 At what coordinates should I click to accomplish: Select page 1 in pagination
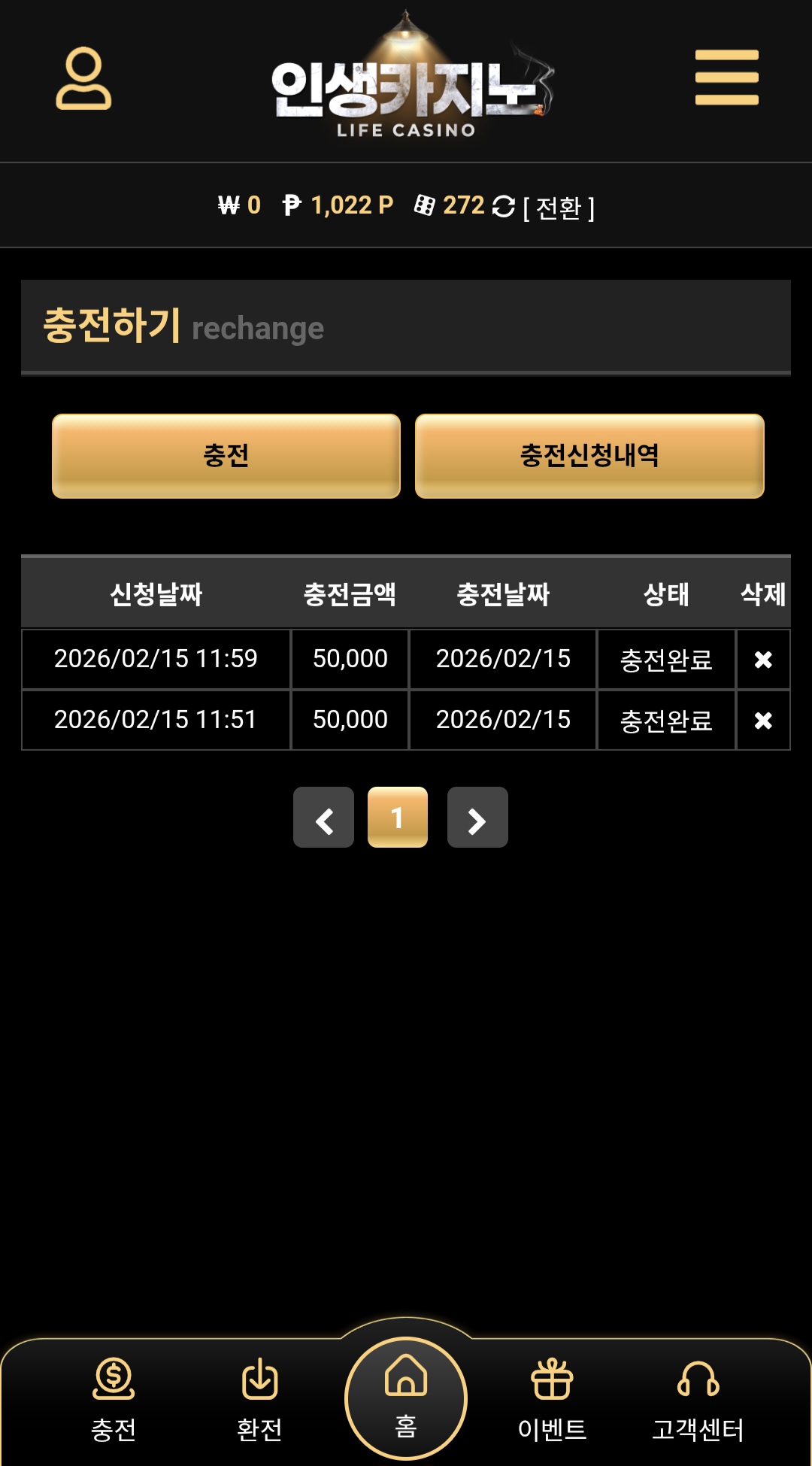[398, 818]
